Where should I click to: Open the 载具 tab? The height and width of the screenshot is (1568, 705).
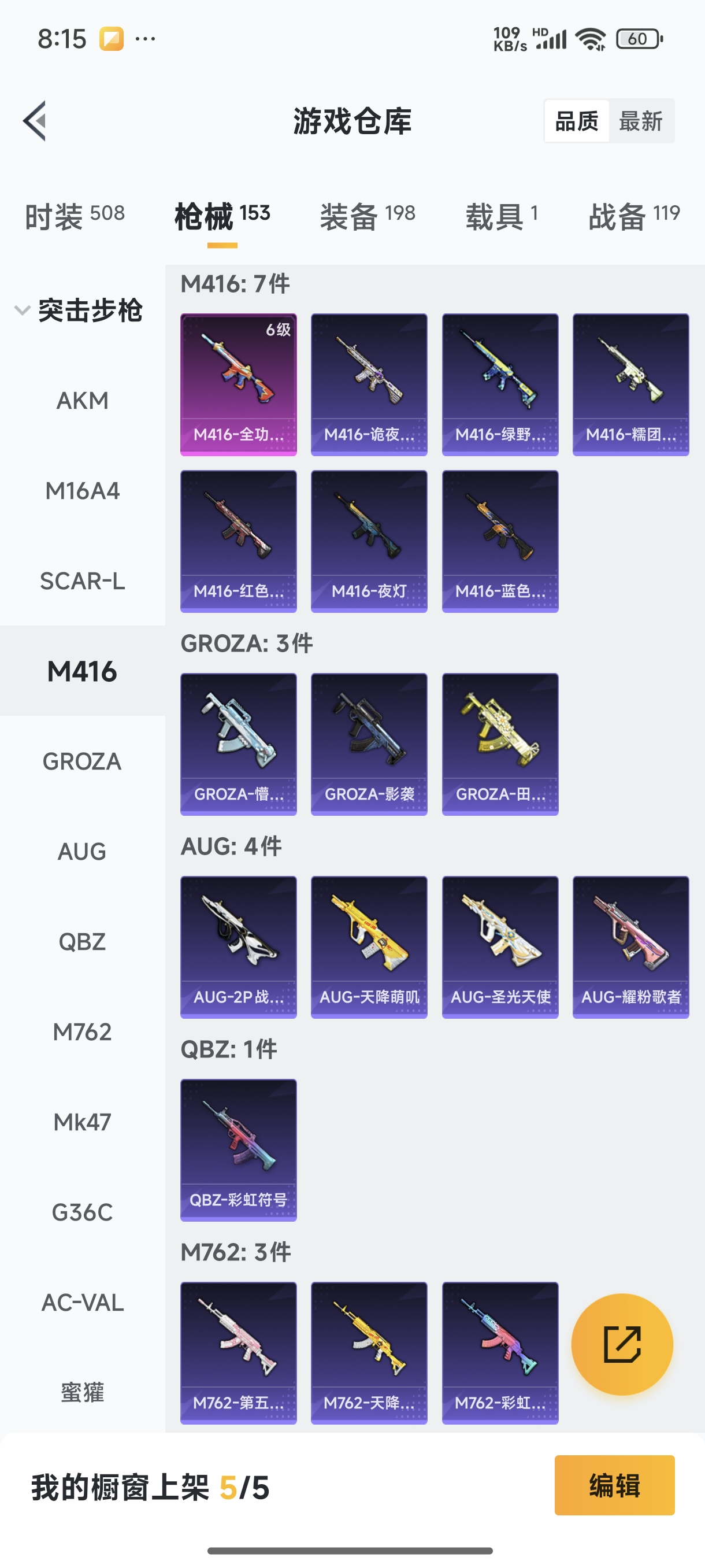tap(502, 216)
